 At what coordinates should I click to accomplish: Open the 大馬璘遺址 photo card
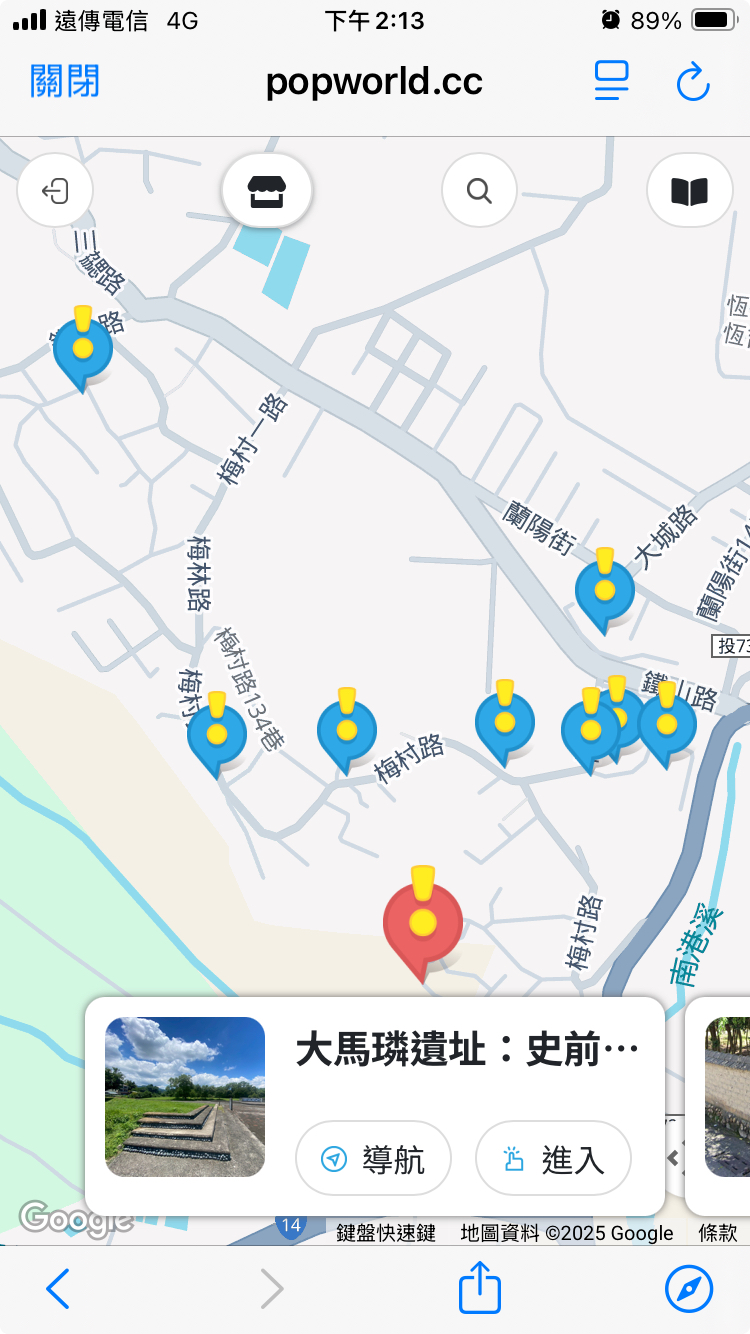pyautogui.click(x=185, y=1097)
